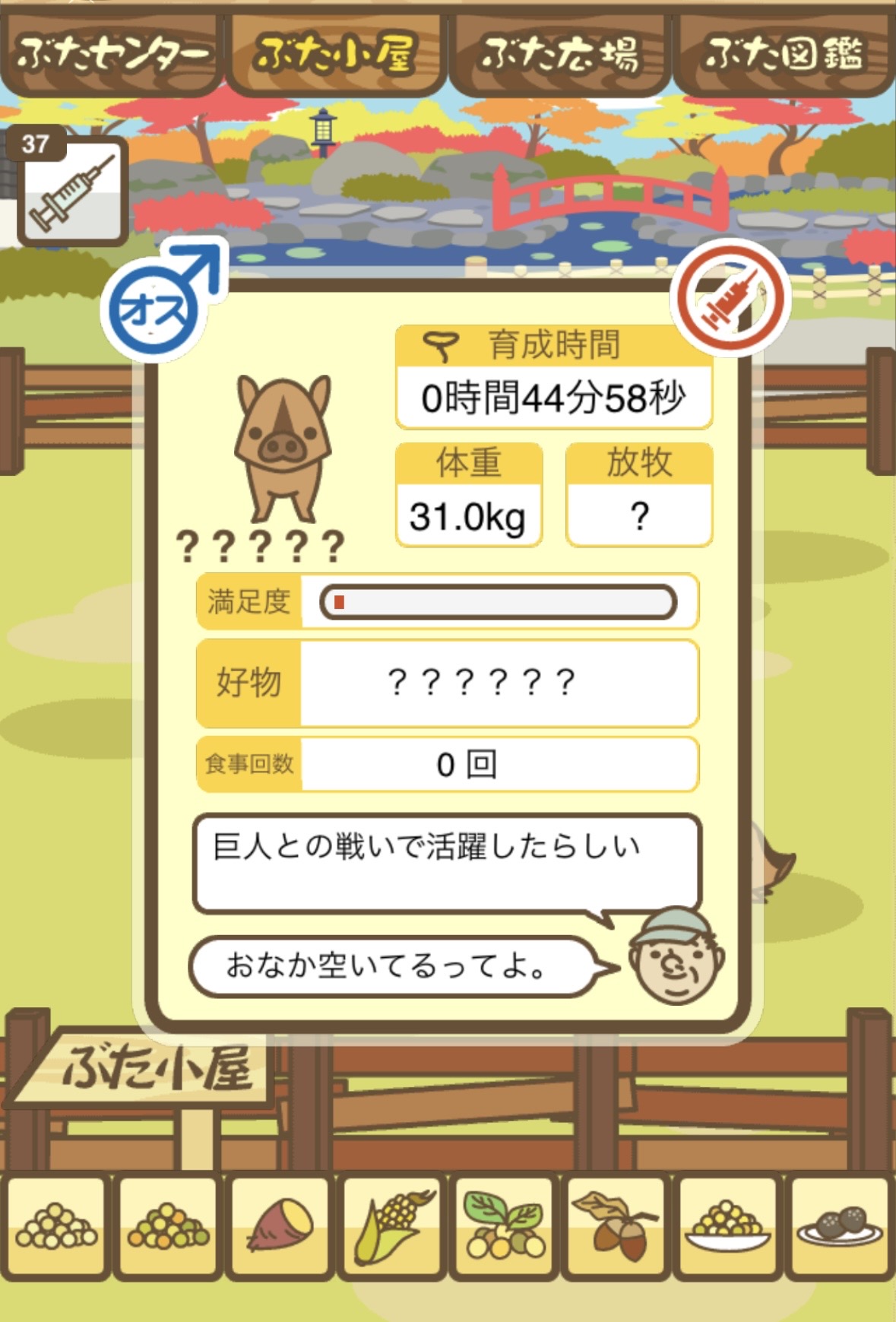This screenshot has width=896, height=1322.
Task: Feed the pig the corn
Action: pos(392,1225)
